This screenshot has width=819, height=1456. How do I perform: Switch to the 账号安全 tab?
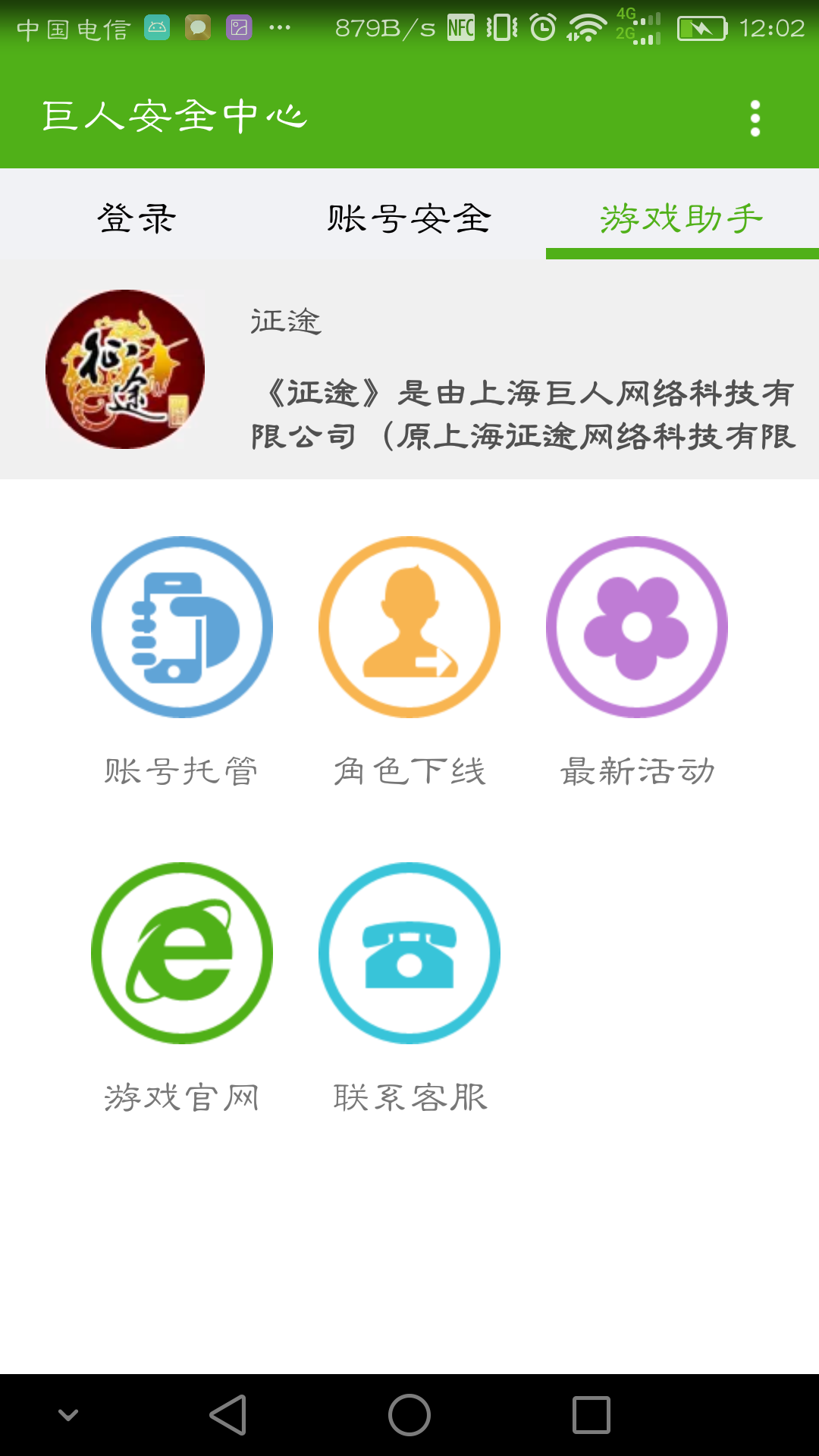[409, 218]
